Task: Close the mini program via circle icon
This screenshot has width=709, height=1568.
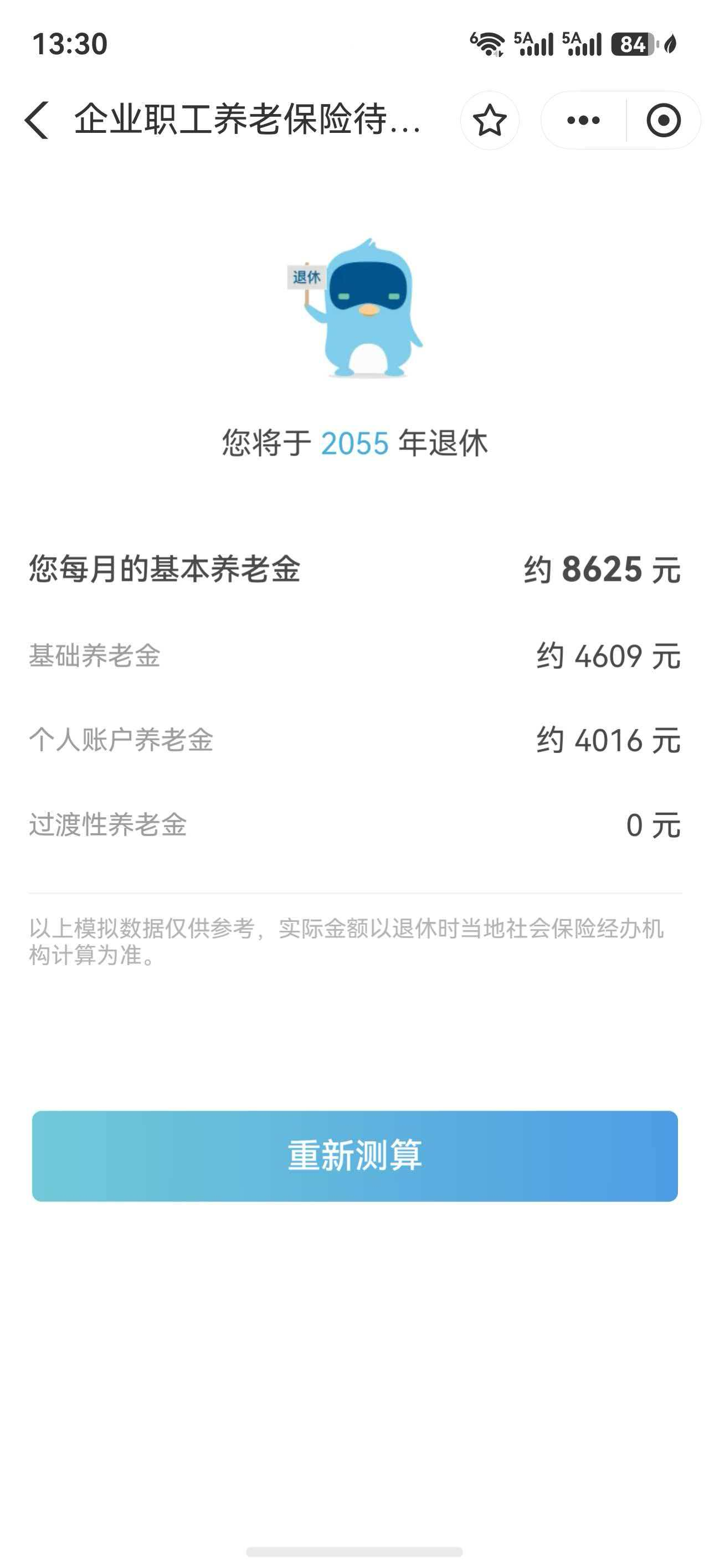Action: click(664, 120)
